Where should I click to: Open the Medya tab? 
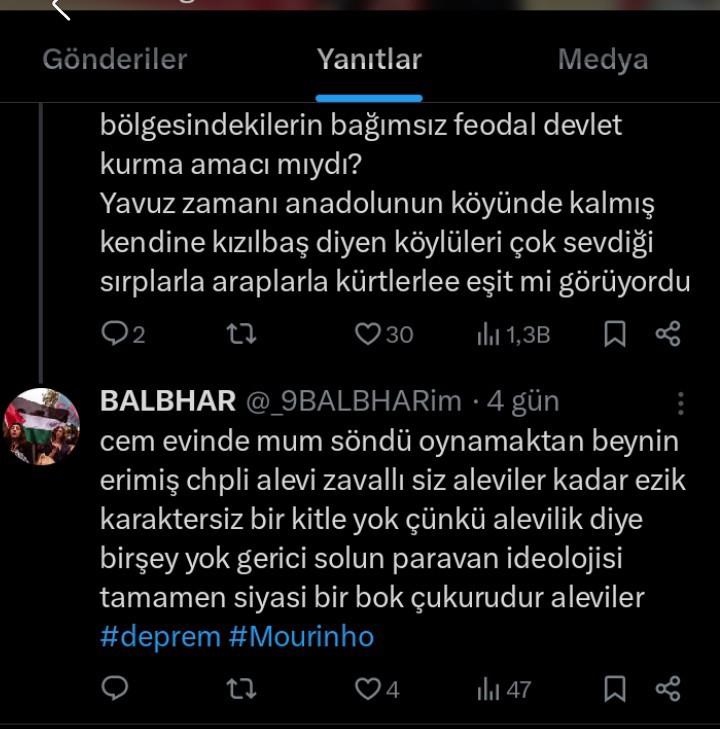[x=602, y=60]
